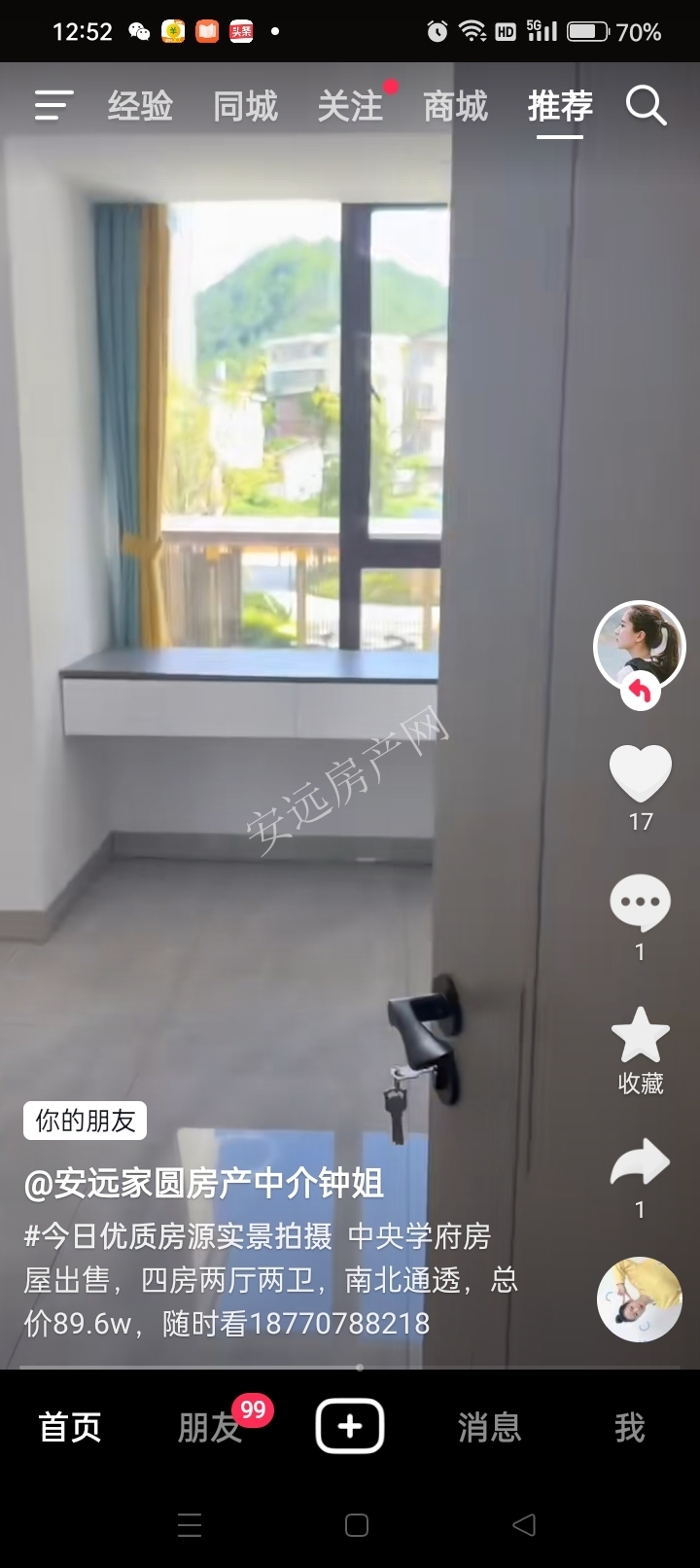
Task: Share this video via arrow icon
Action: point(640,1164)
